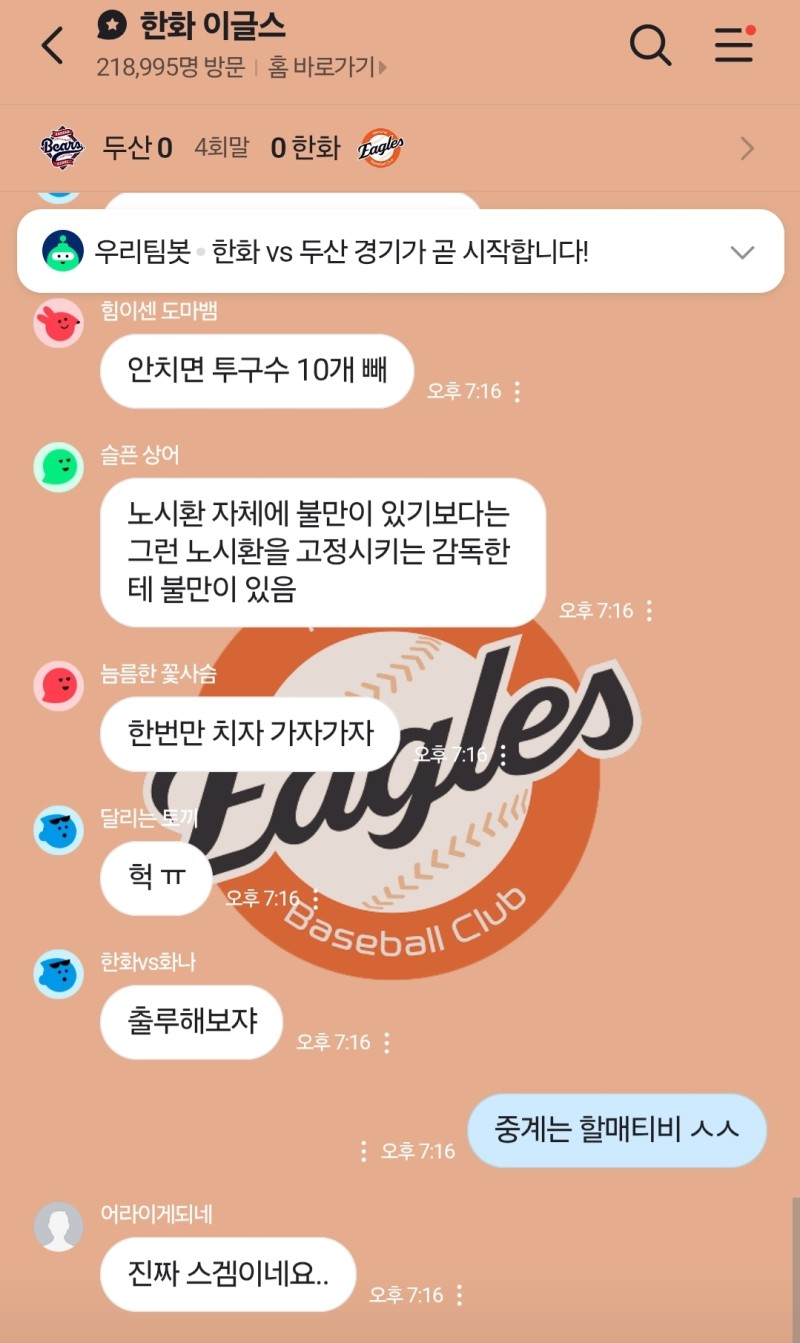This screenshot has height=1343, width=800.
Task: Open options for 슬픈 상어's message
Action: (649, 610)
